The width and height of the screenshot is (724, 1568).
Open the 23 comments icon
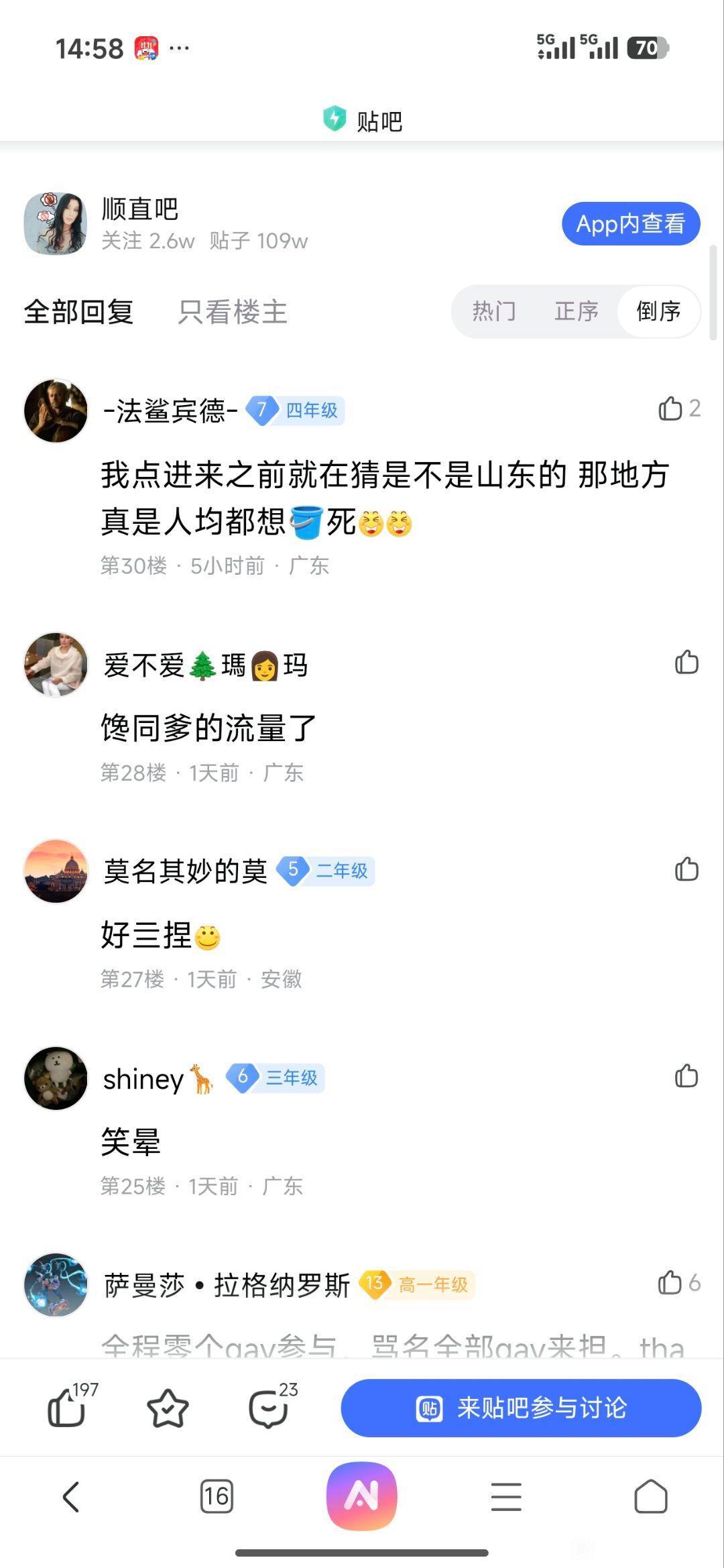[269, 1408]
